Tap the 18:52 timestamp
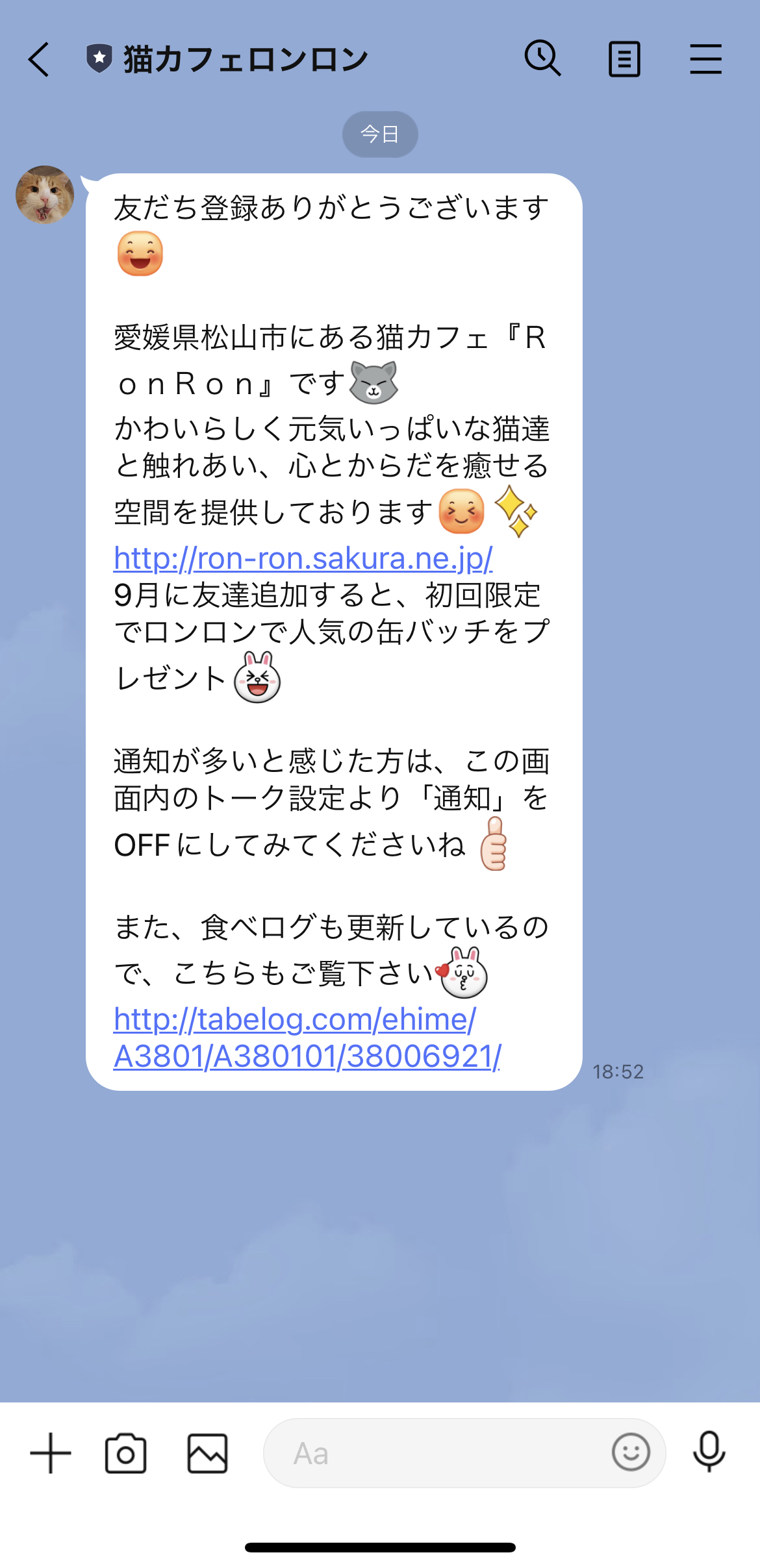 point(619,1071)
